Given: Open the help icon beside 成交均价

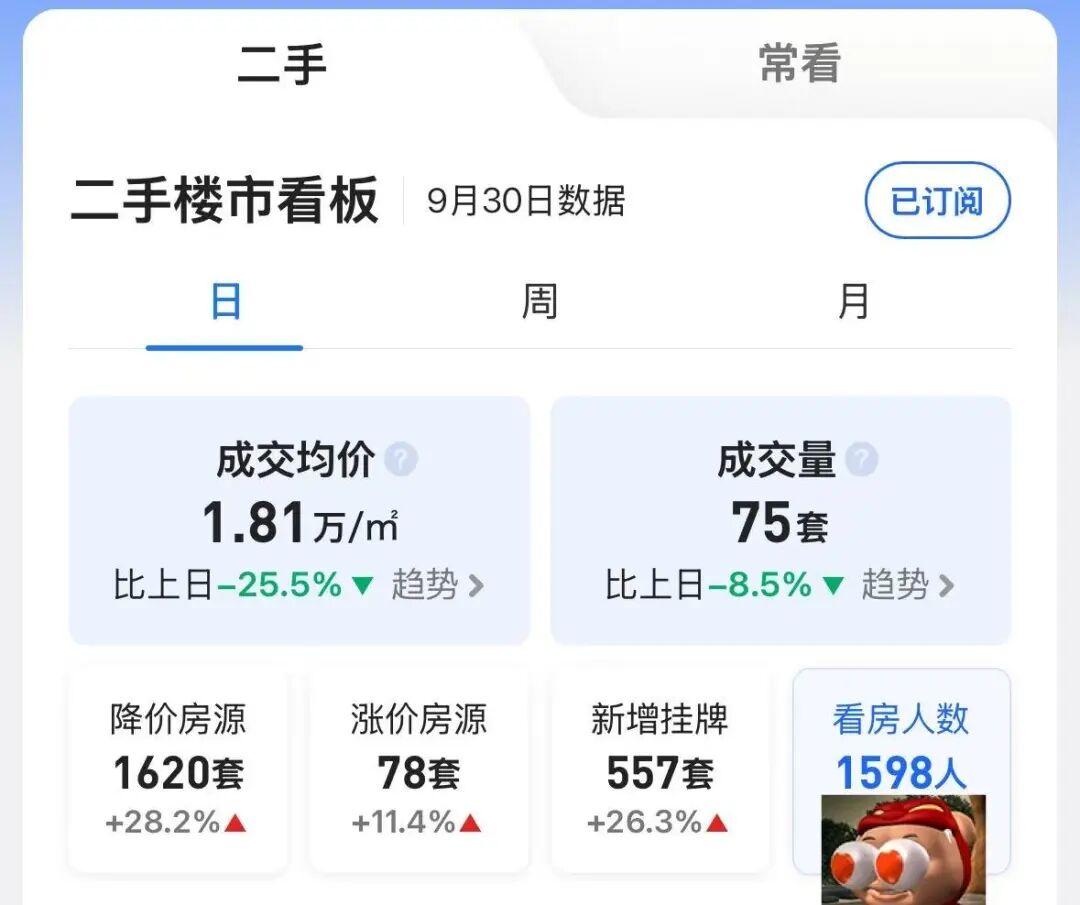Looking at the screenshot, I should 401,461.
